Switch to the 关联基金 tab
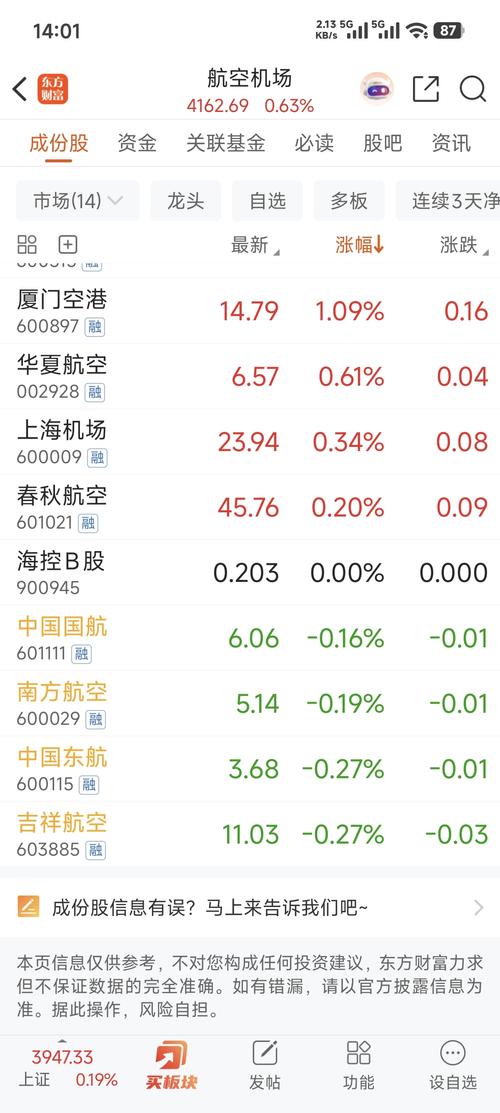500x1113 pixels. (226, 143)
